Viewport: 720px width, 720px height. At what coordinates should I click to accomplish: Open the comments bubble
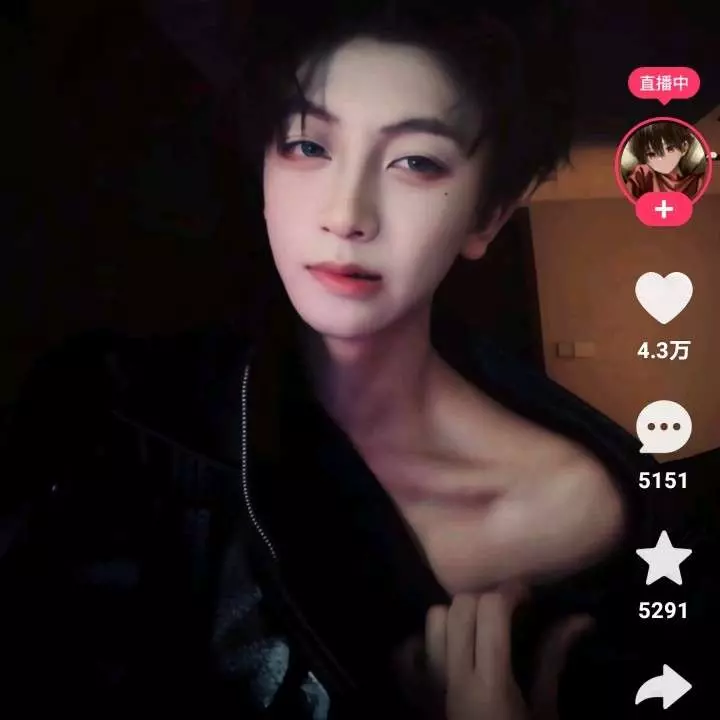pyautogui.click(x=664, y=428)
